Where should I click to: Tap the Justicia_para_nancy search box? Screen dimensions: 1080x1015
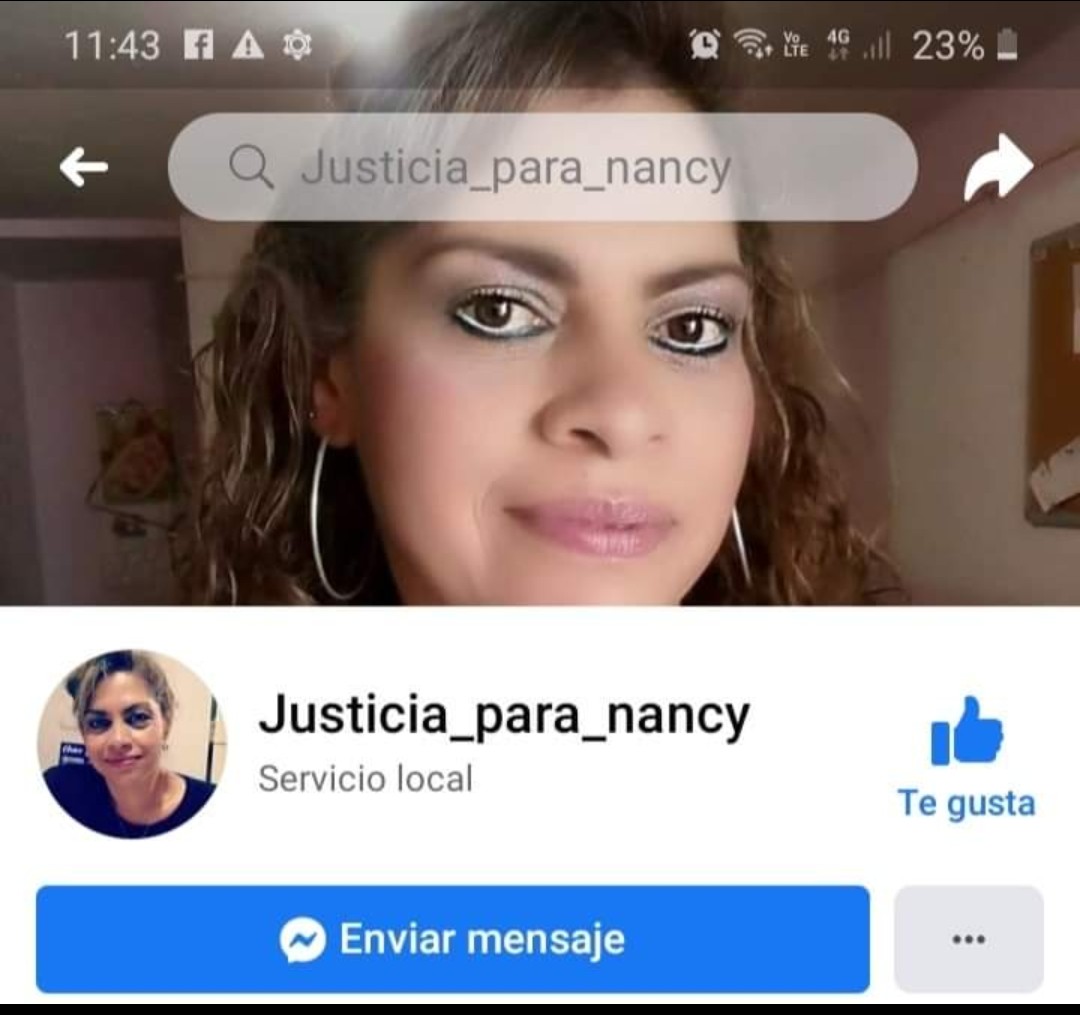coord(542,168)
